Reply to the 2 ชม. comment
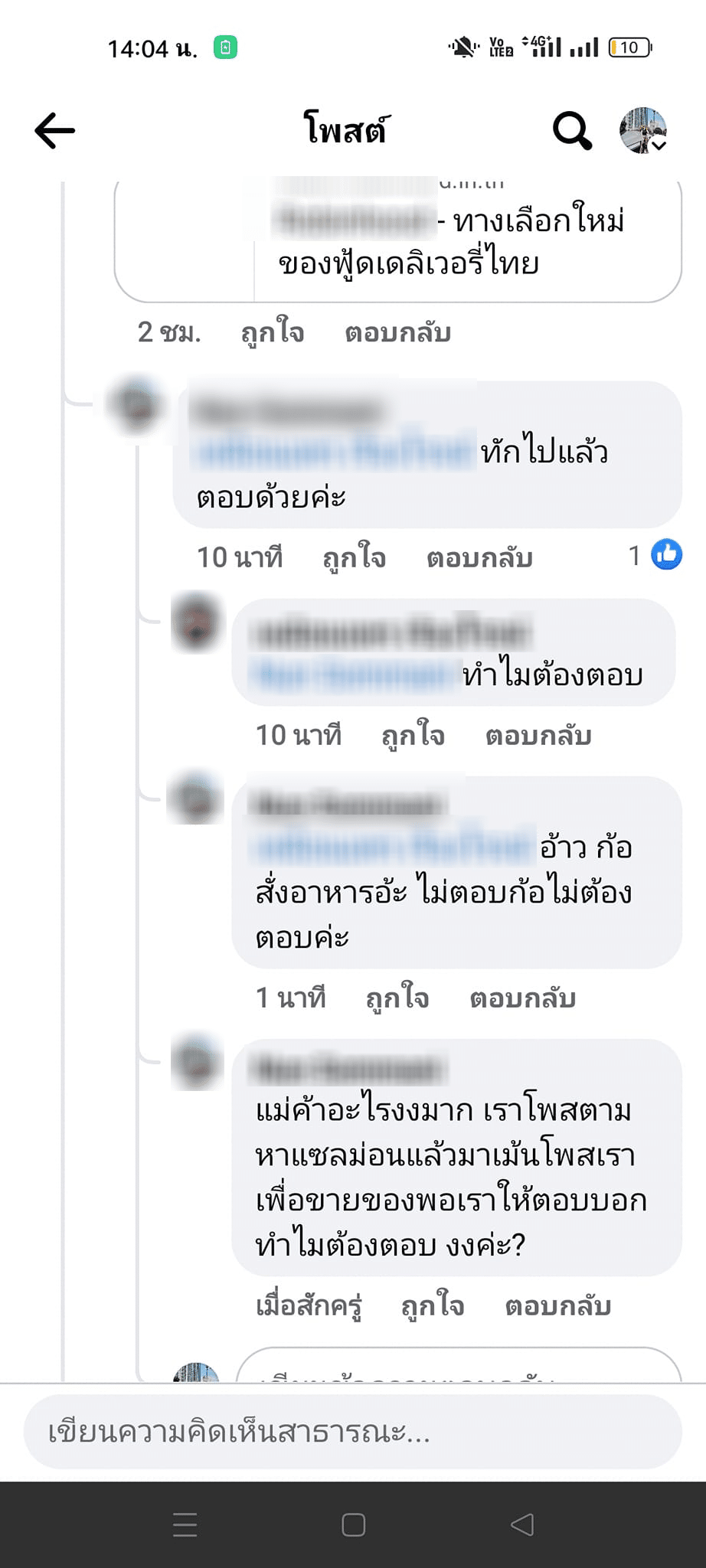This screenshot has height=1568, width=706. click(397, 333)
